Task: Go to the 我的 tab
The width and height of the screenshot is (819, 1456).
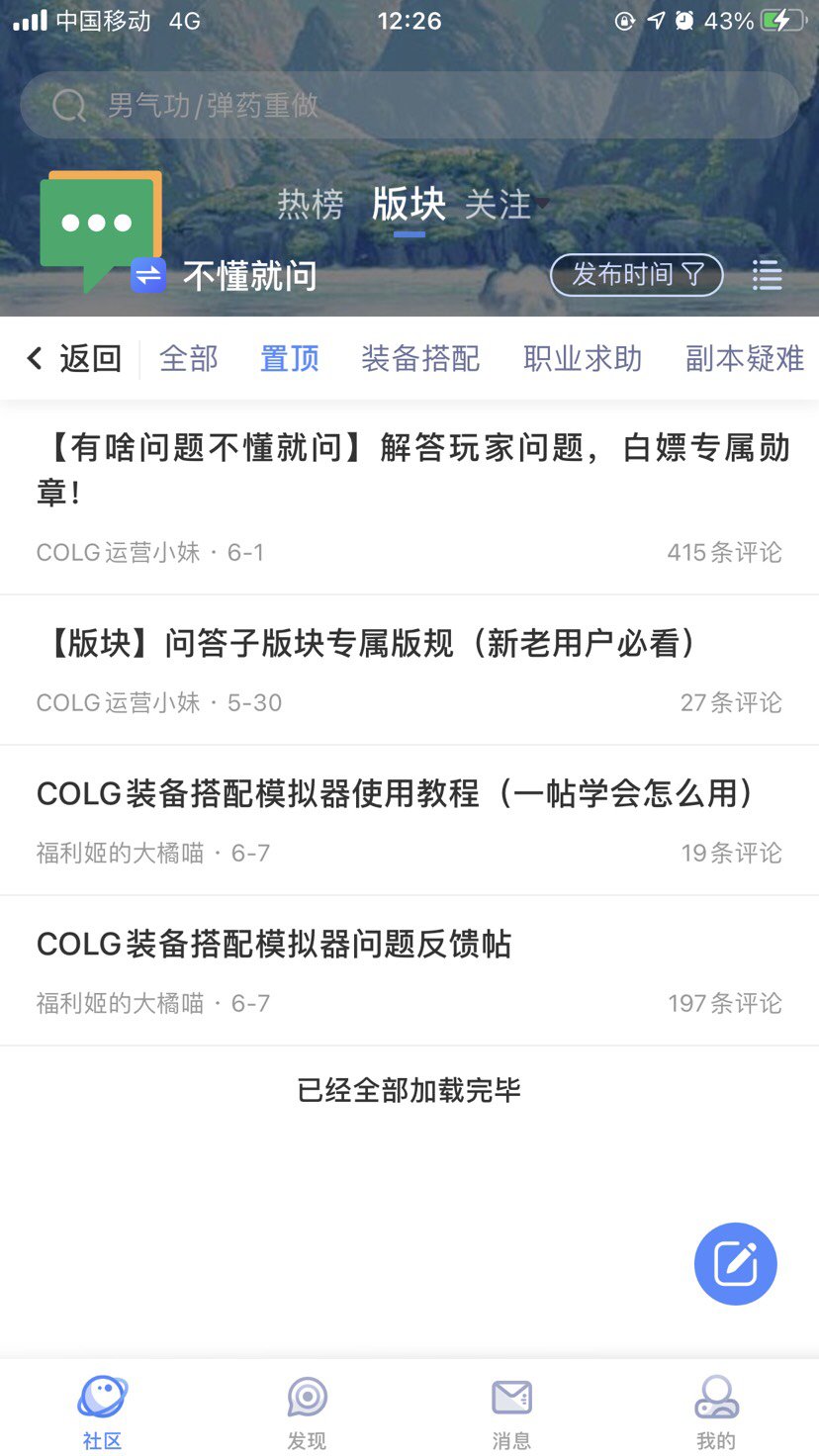Action: coord(716,1412)
